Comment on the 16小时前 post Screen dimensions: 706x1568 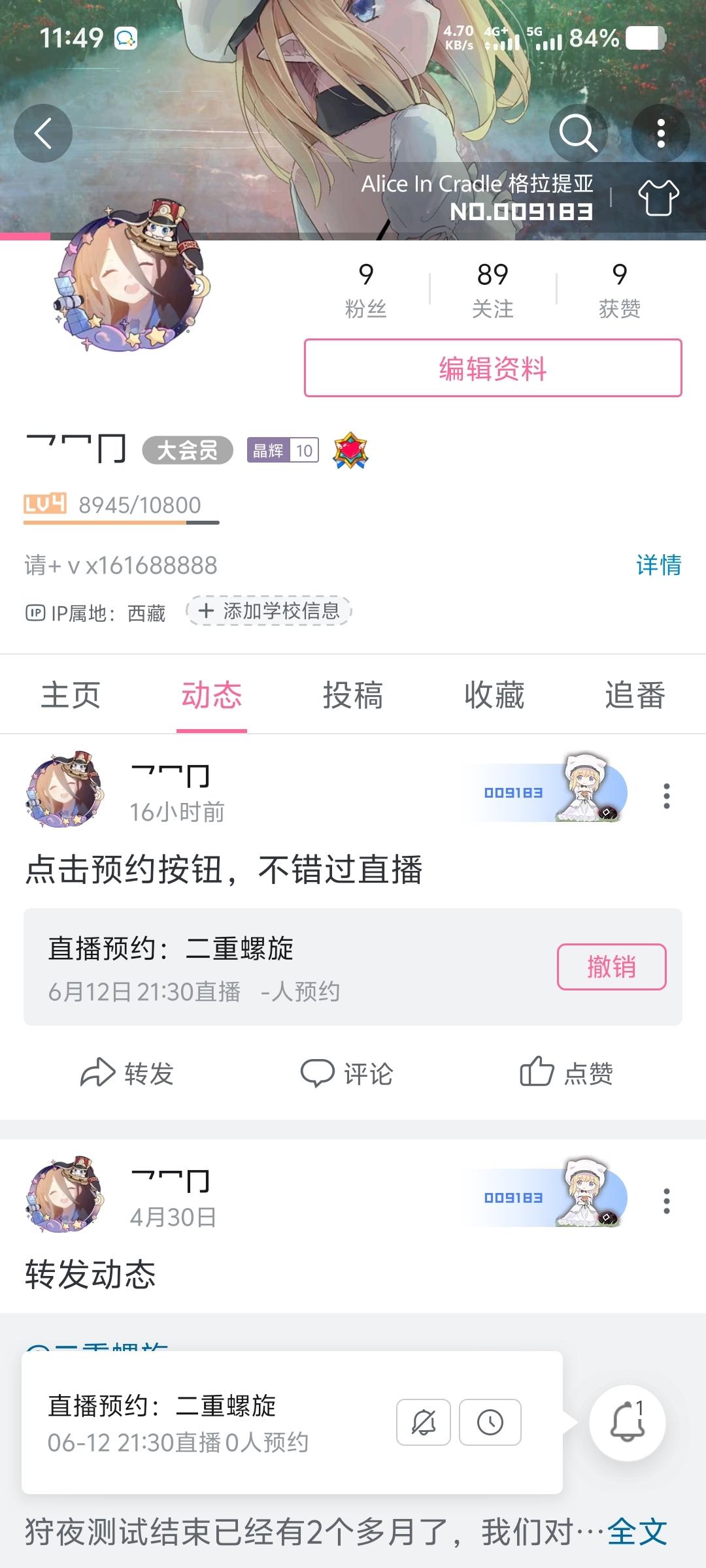click(x=346, y=1073)
